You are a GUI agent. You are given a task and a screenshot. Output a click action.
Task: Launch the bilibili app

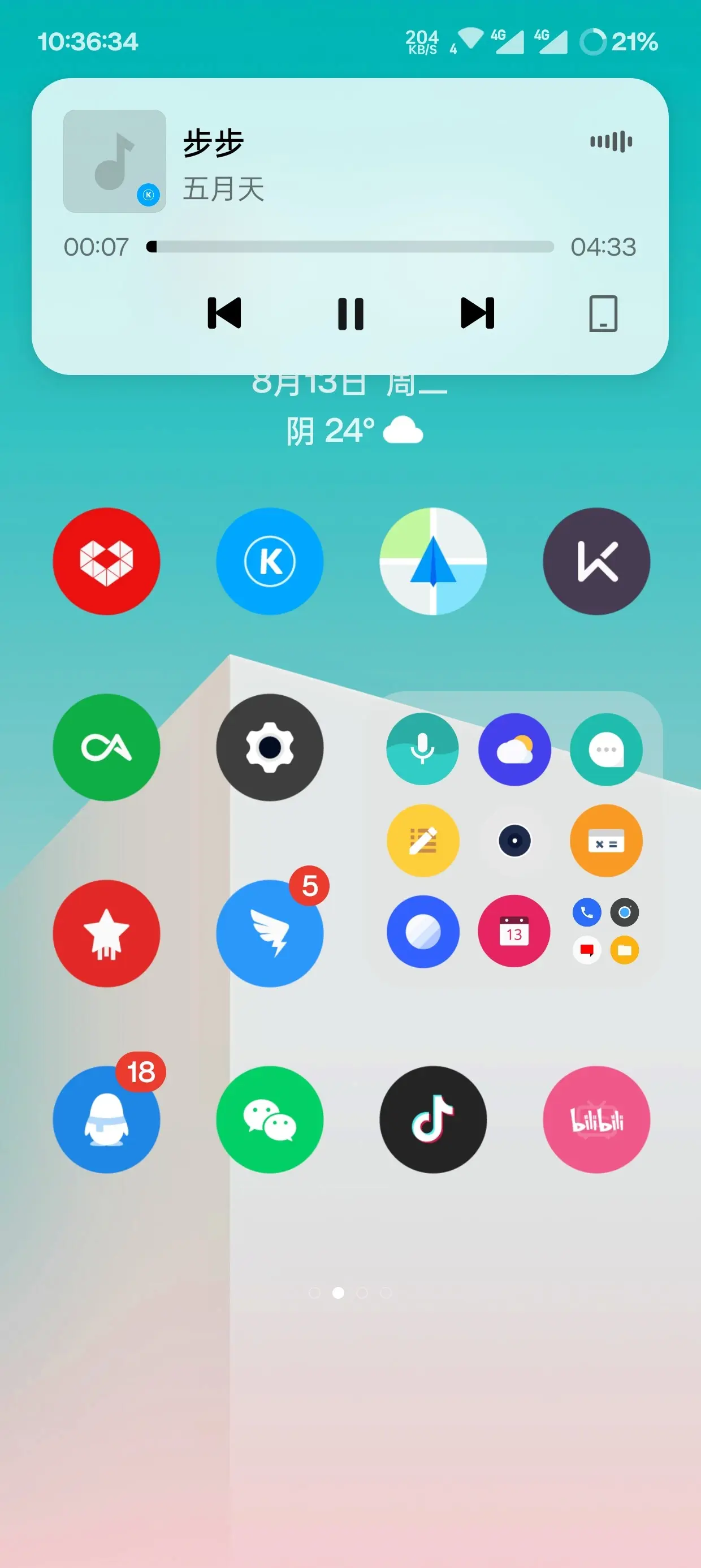(596, 1119)
